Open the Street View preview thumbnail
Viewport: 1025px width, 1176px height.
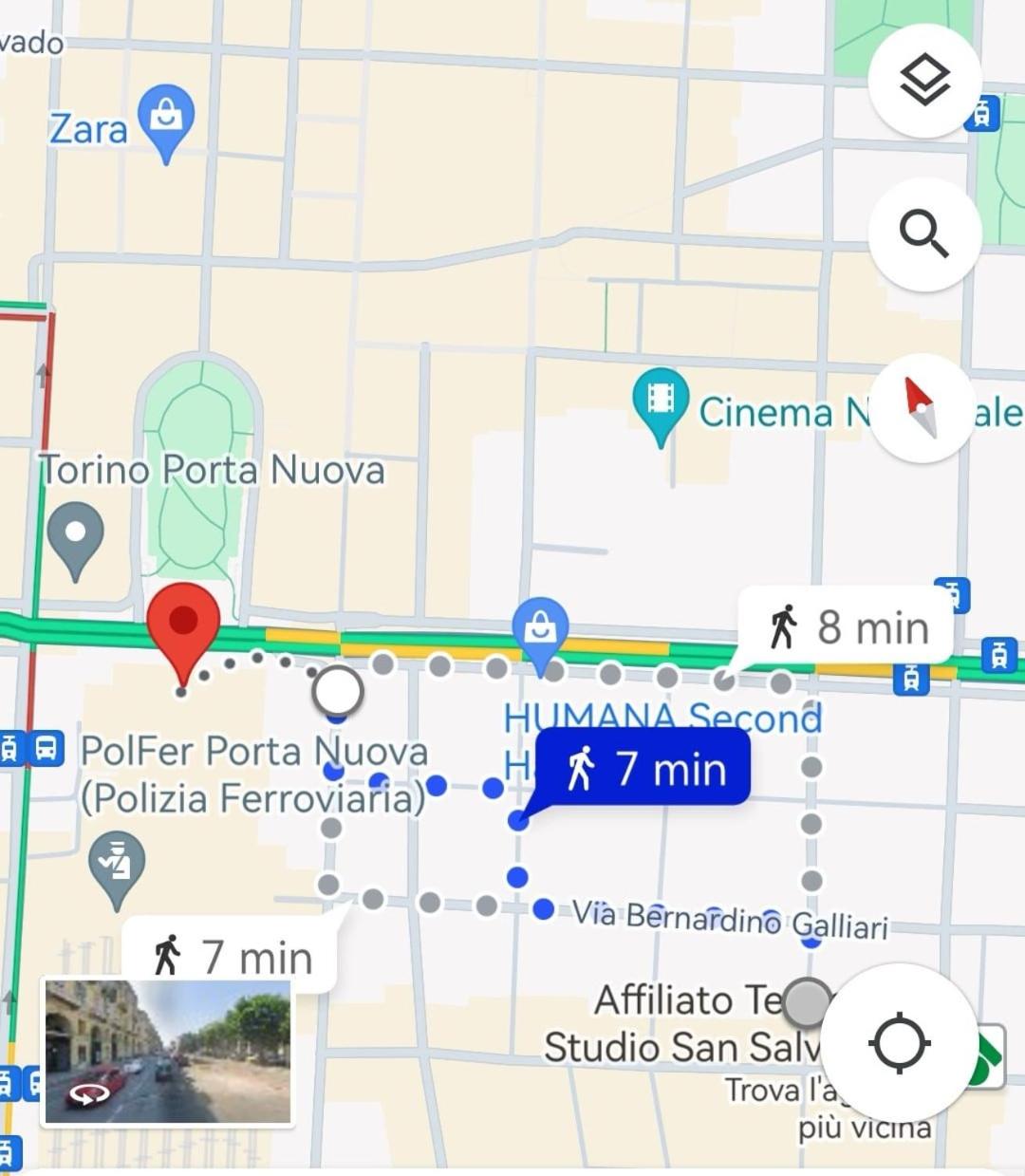click(168, 1052)
